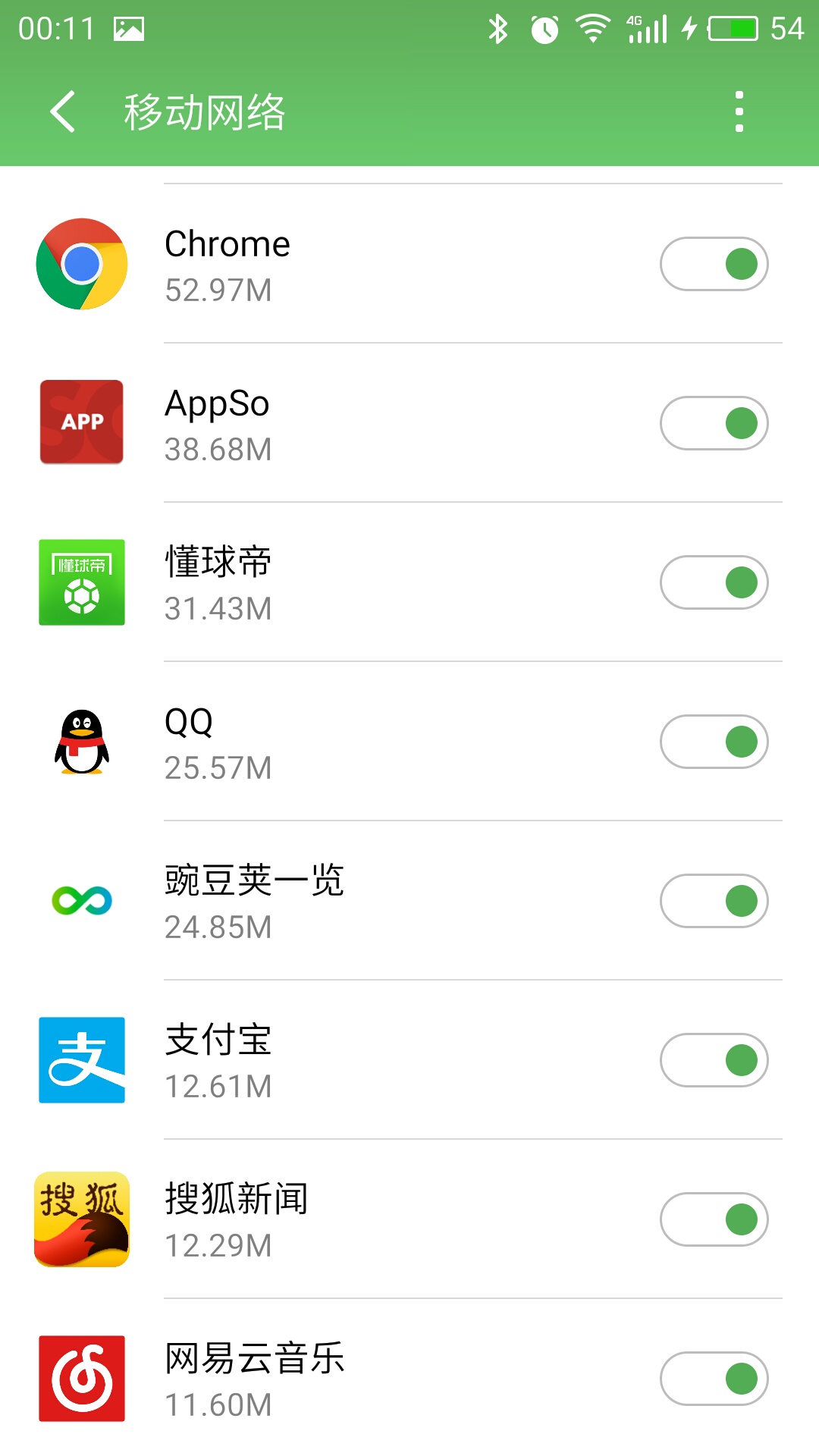This screenshot has width=819, height=1456.
Task: Tap the QQ penguin icon
Action: [81, 741]
